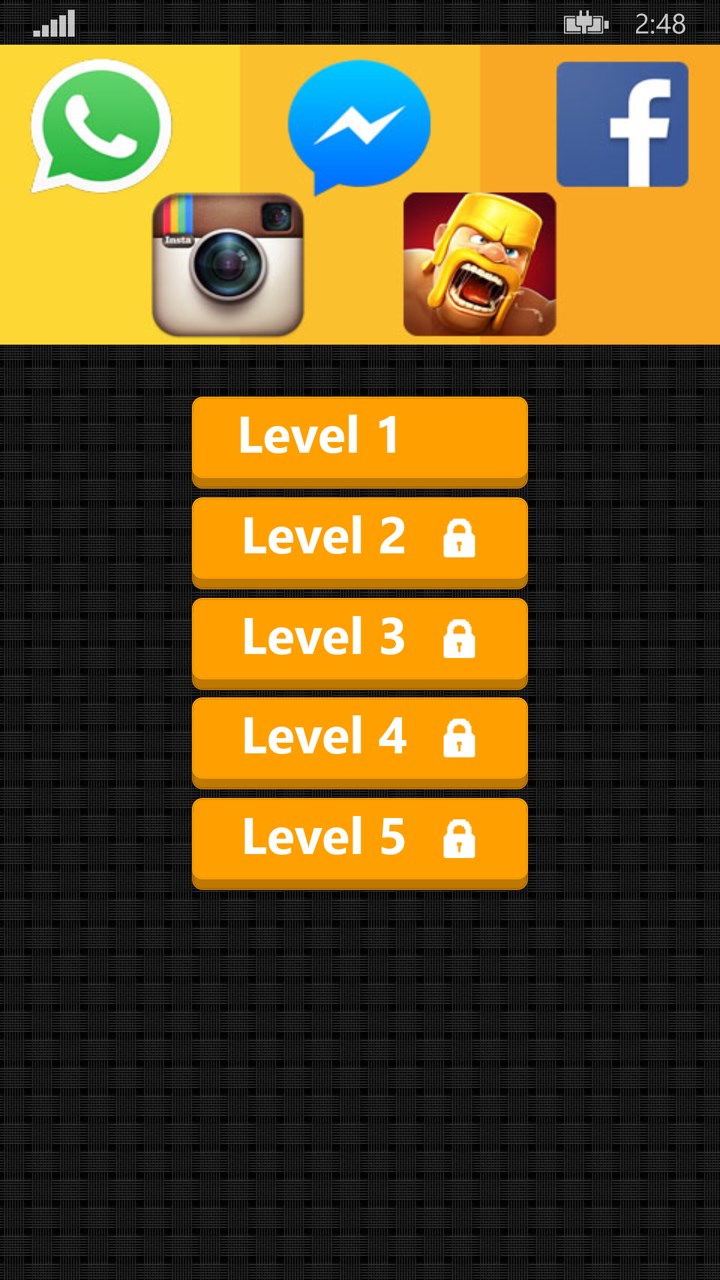Image resolution: width=720 pixels, height=1280 pixels.
Task: Select the locked Level 3 button
Action: coord(359,638)
